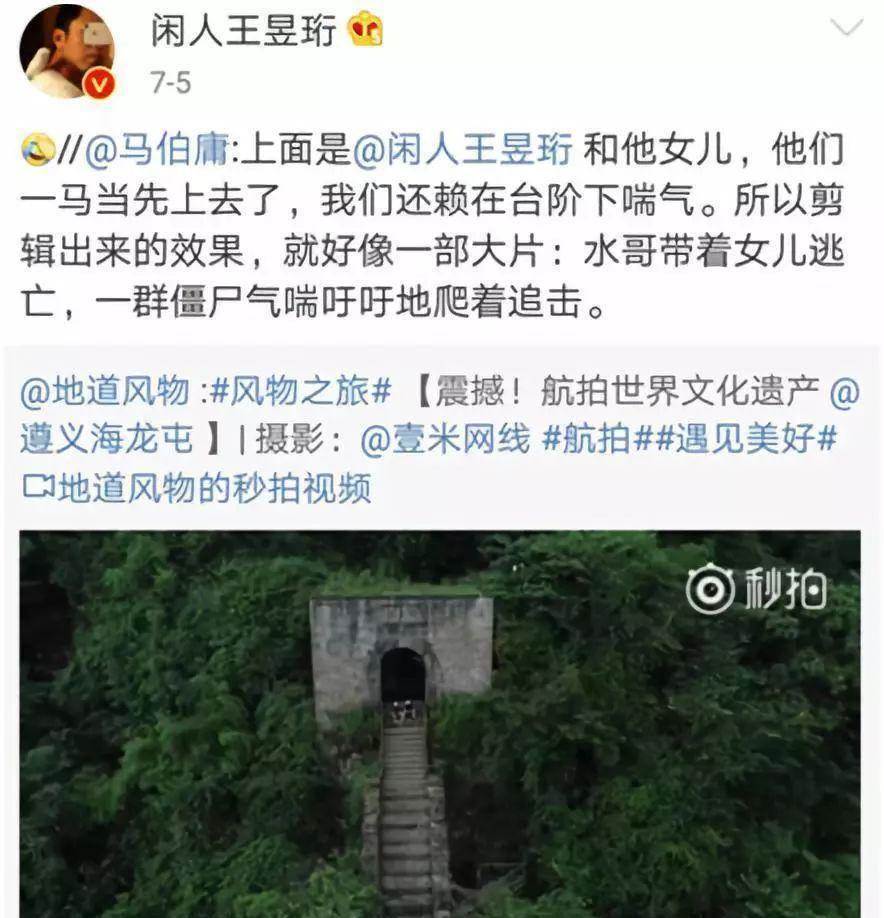The image size is (884, 918).
Task: Open the @地道风物 account link
Action: 103,392
